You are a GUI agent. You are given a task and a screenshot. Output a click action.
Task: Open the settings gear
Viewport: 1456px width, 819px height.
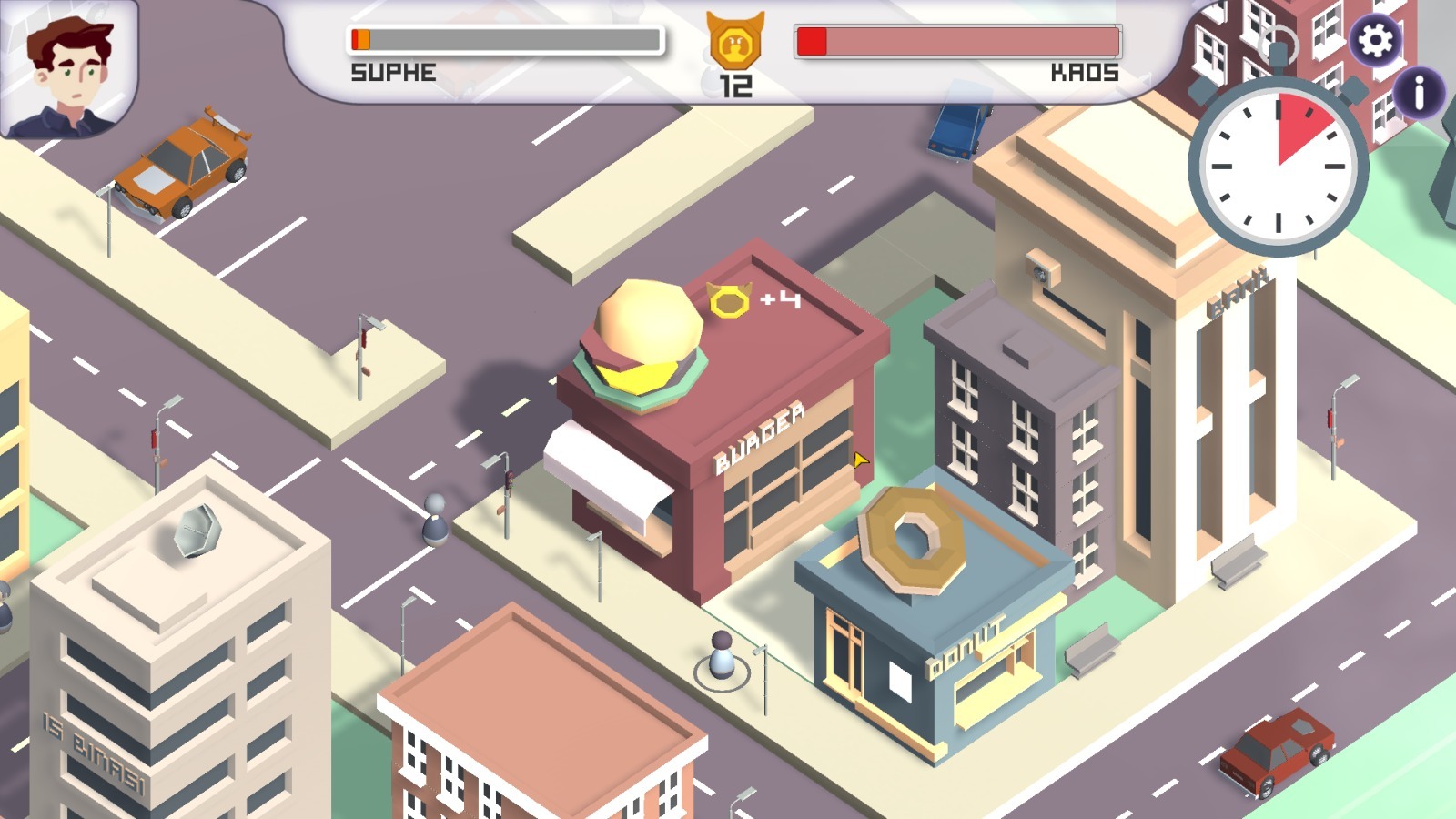(1375, 40)
